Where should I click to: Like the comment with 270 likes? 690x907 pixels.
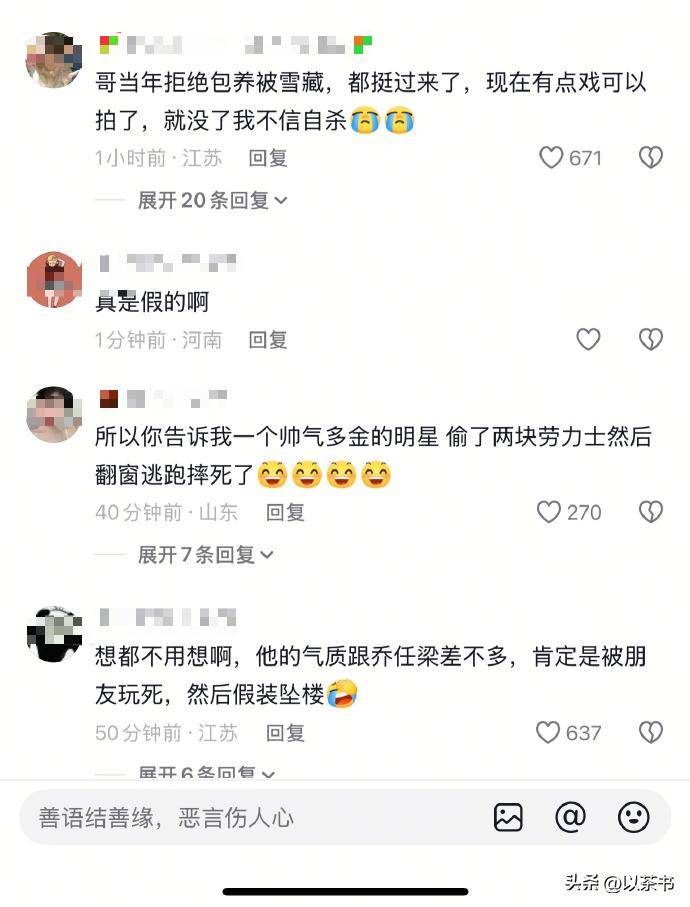pos(549,512)
